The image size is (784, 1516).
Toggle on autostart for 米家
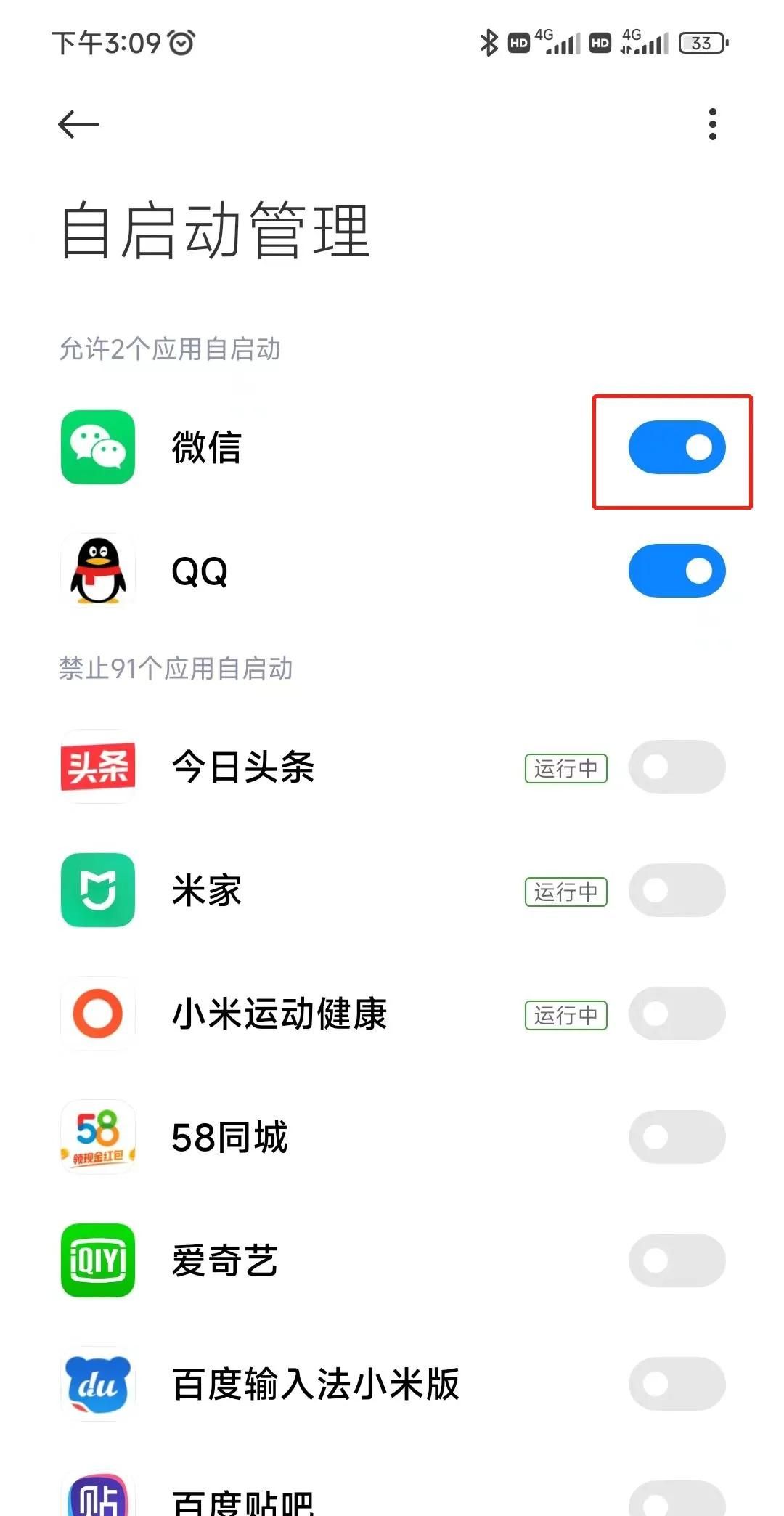(677, 890)
